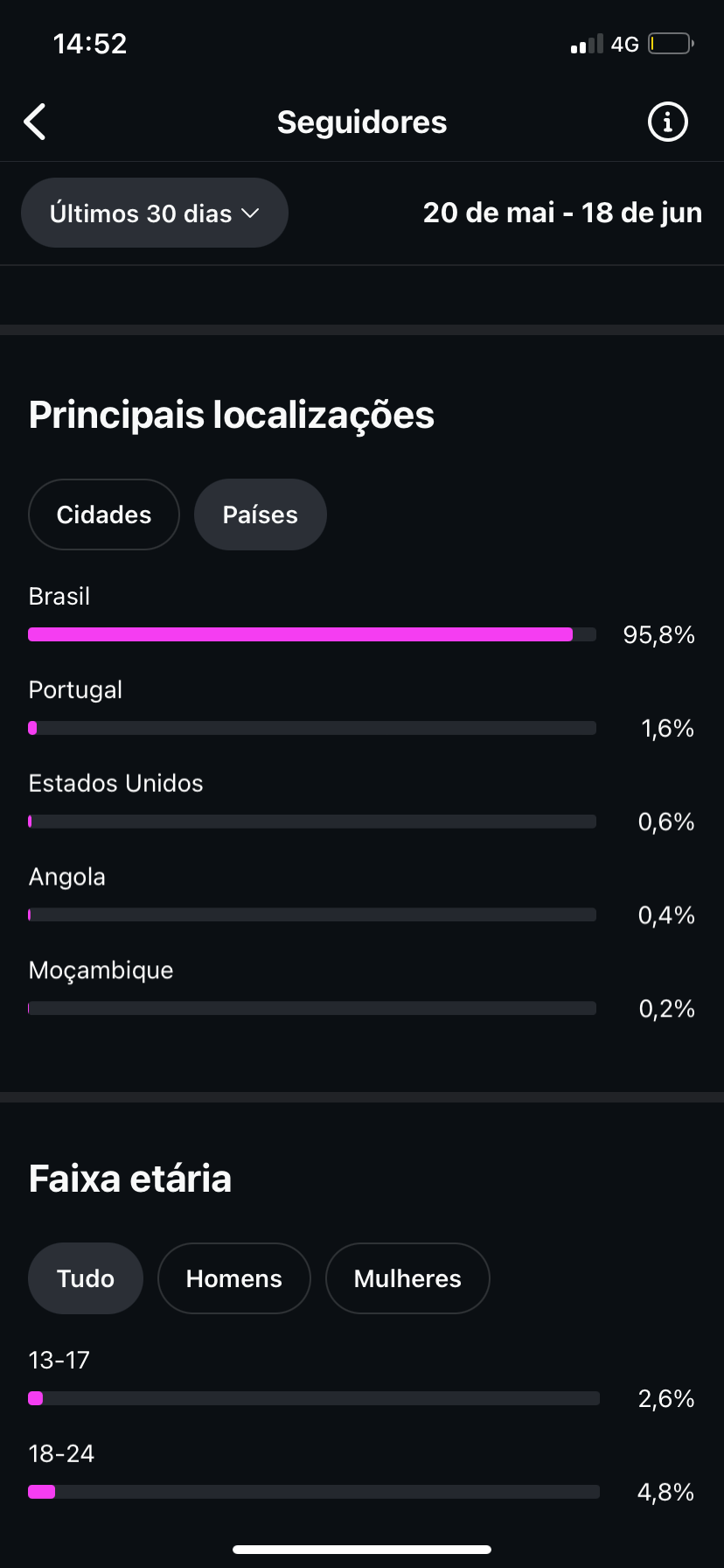724x1568 pixels.
Task: Select the Tudo age range filter
Action: [86, 1278]
